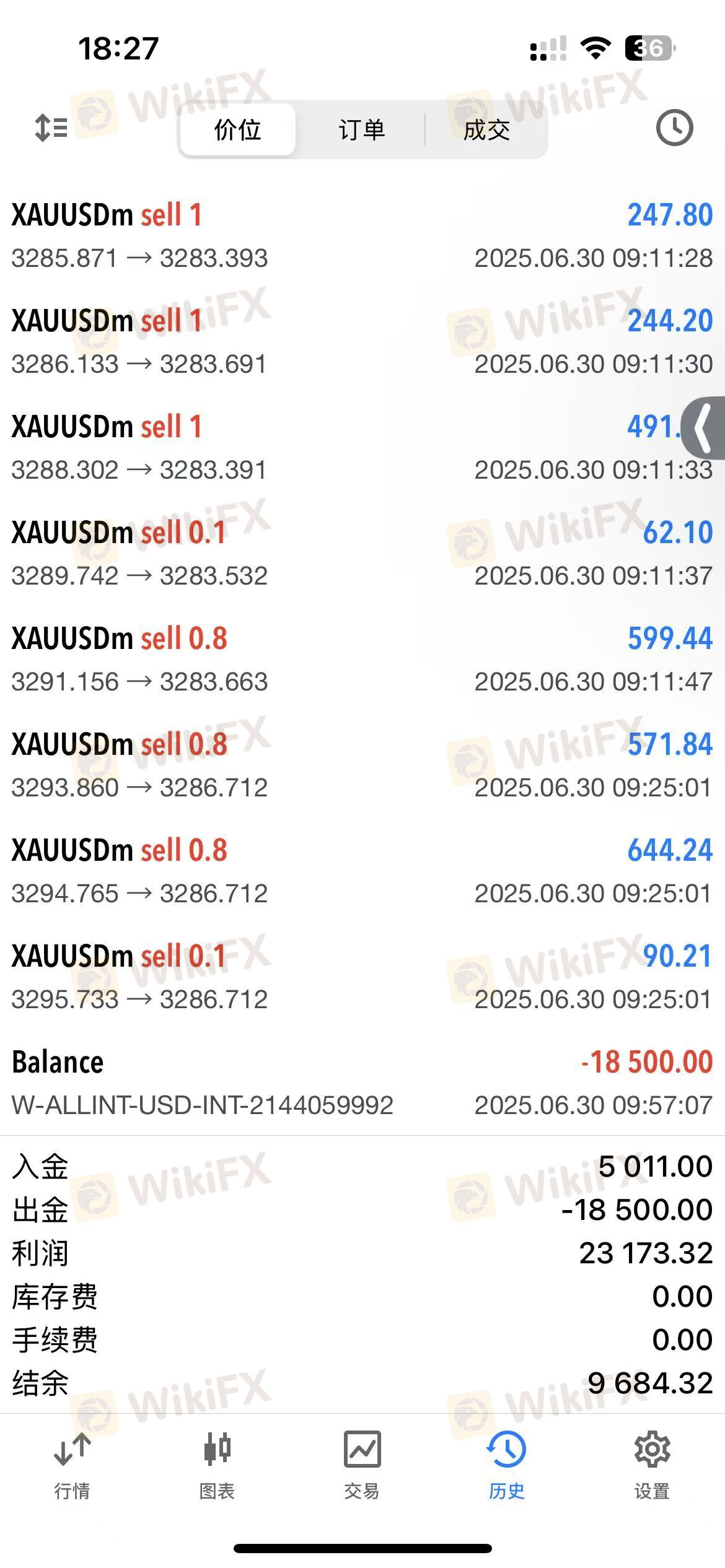Switch to the 订单 segment
725x1568 pixels.
click(x=362, y=130)
